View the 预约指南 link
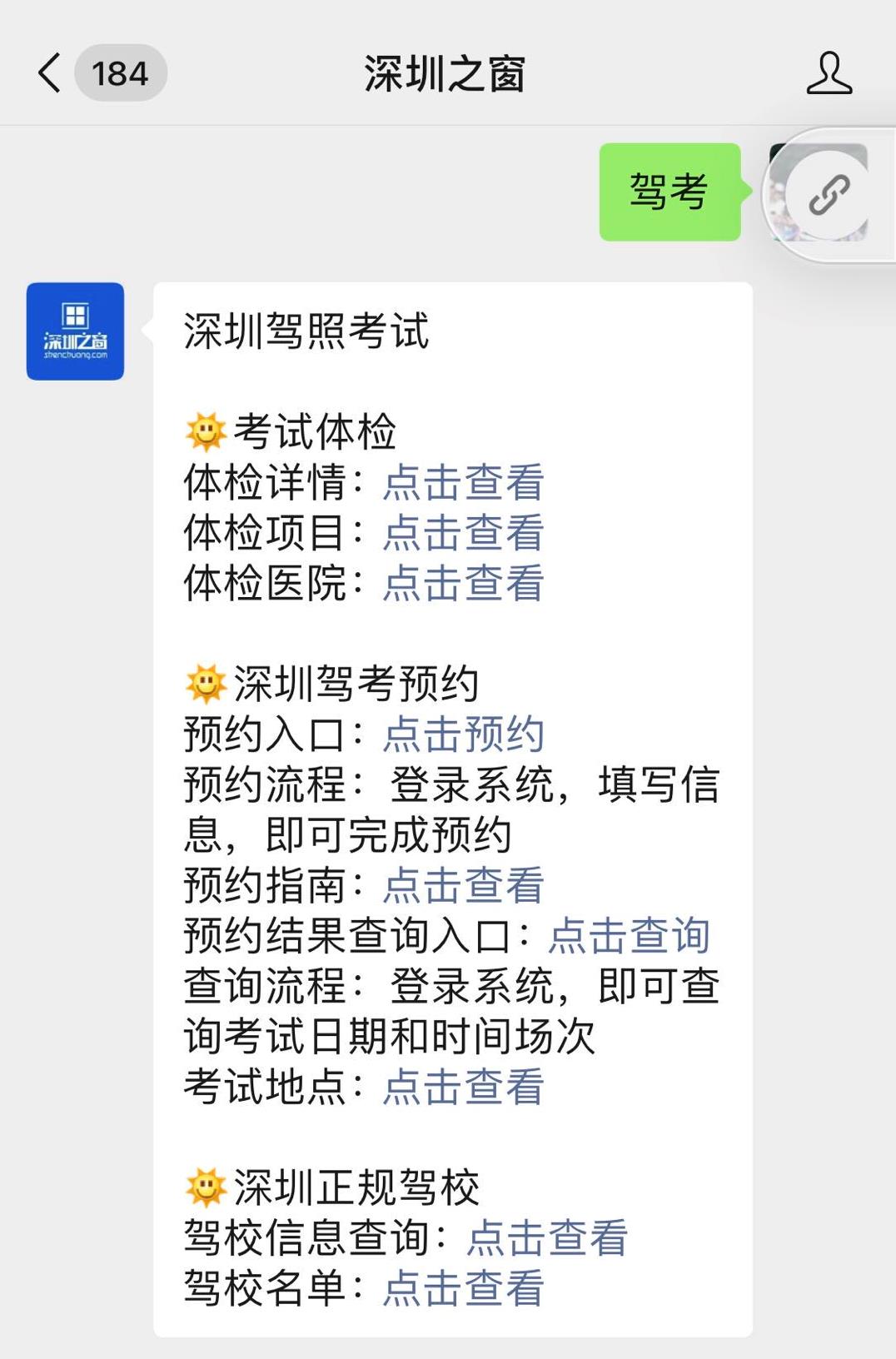 (463, 885)
